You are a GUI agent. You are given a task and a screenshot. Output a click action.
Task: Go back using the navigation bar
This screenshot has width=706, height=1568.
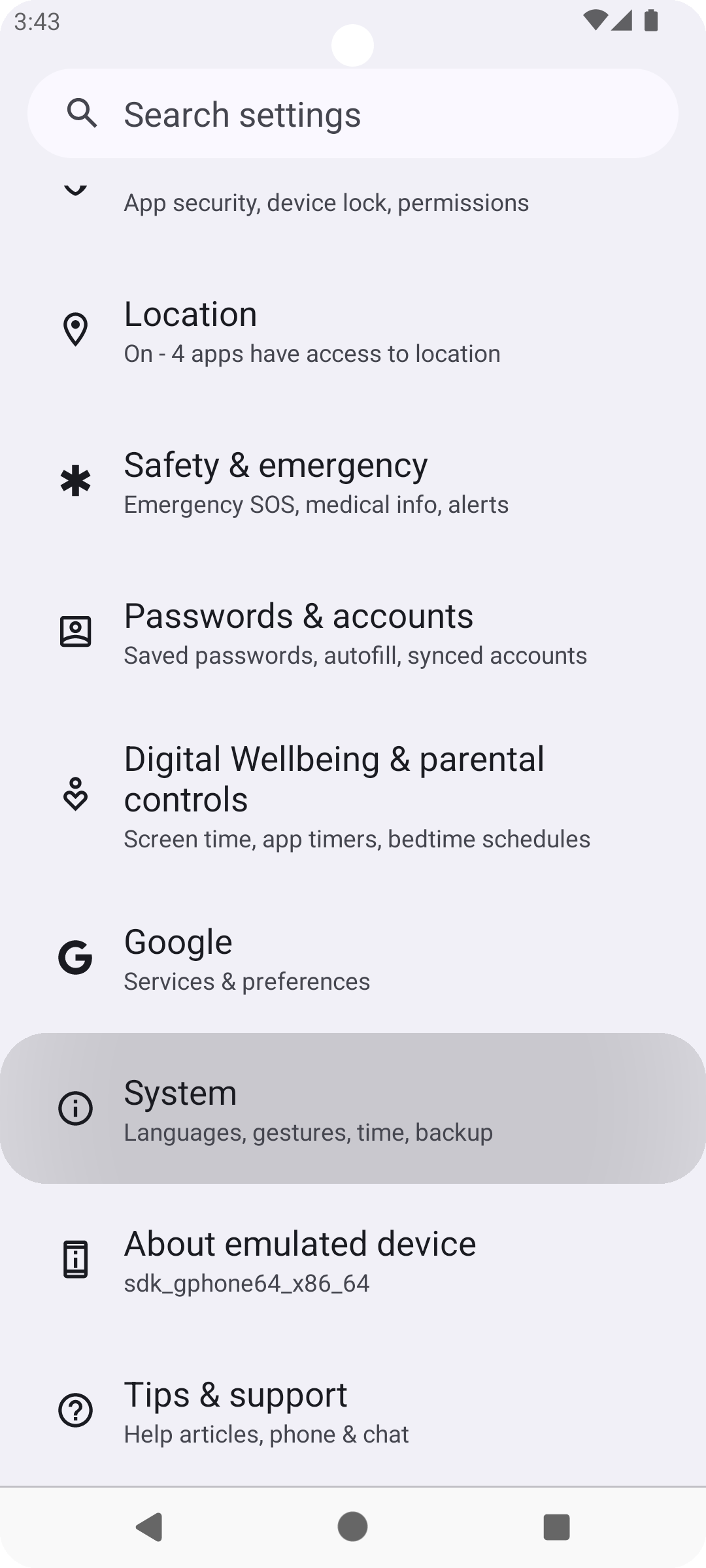[149, 1527]
